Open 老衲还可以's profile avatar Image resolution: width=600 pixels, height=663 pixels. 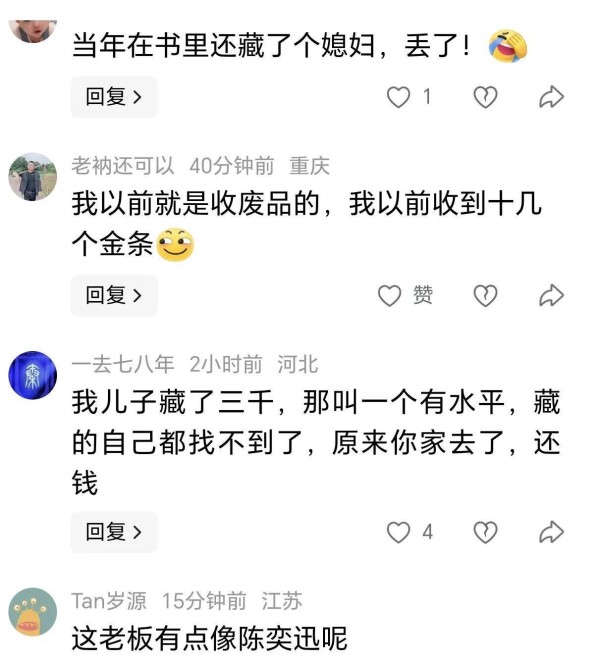(x=33, y=177)
